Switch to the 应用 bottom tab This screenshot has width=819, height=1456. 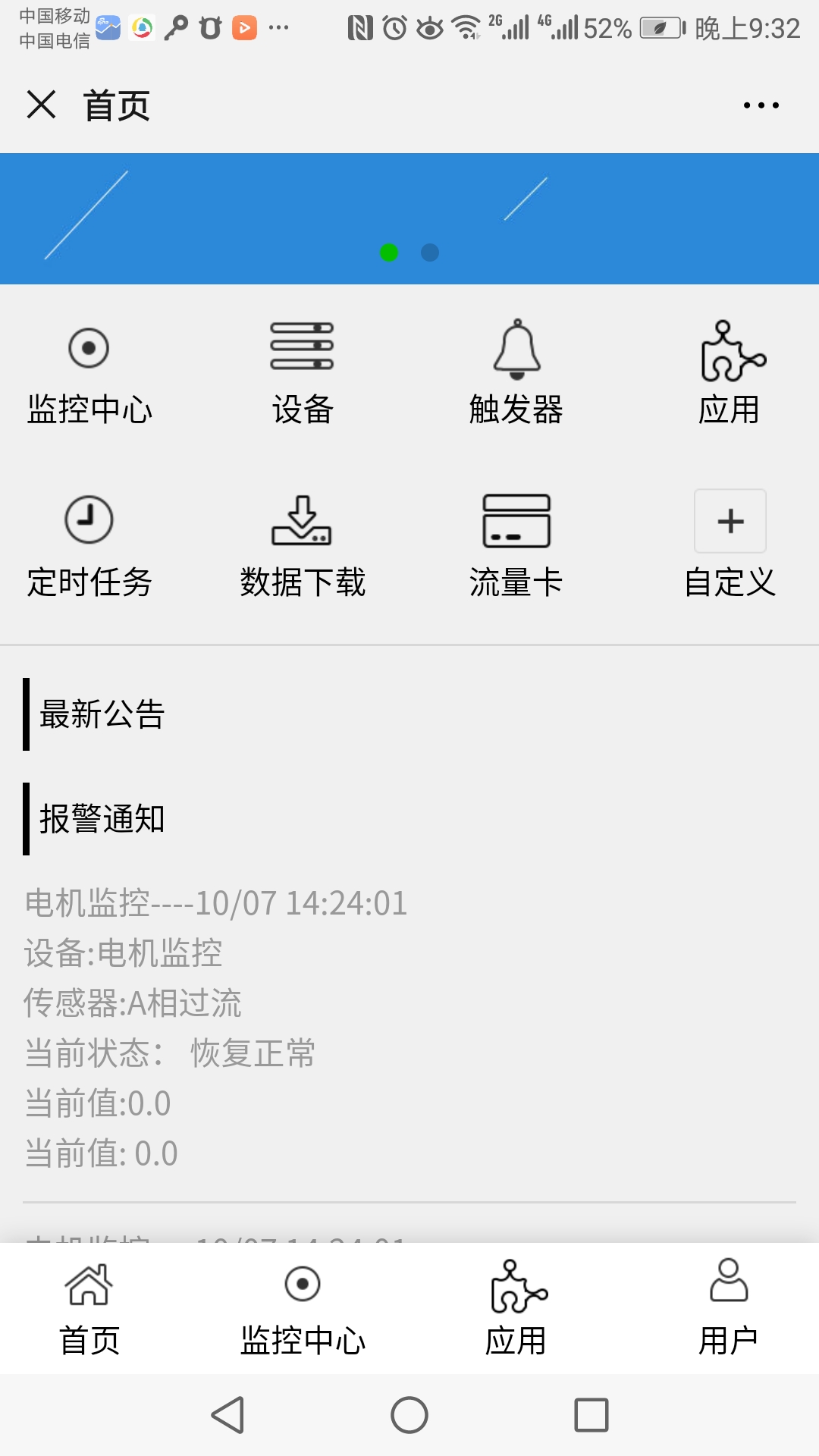516,1308
